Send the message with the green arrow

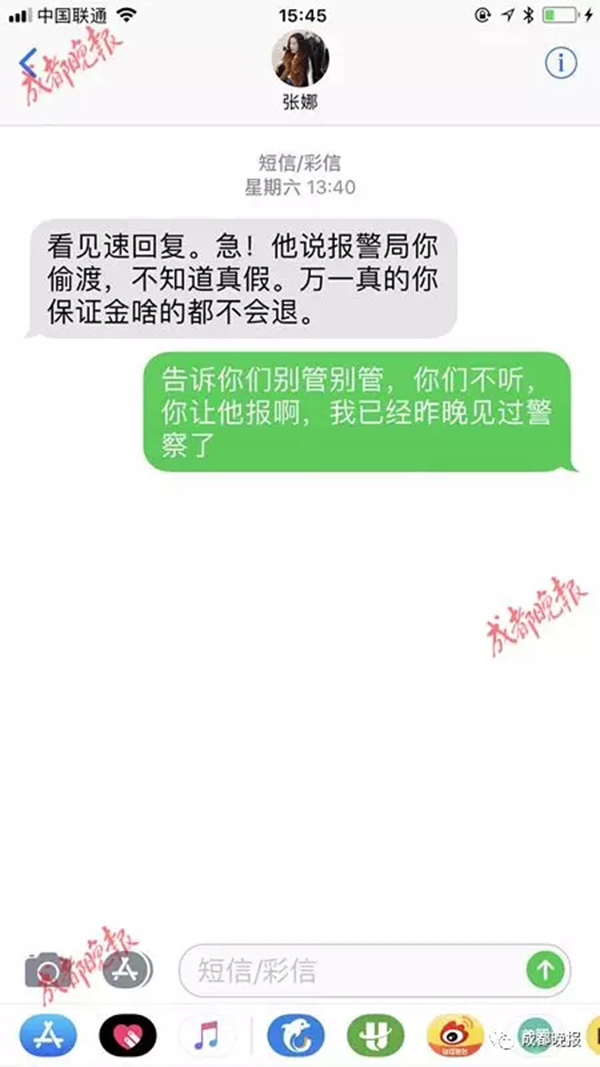[x=545, y=969]
